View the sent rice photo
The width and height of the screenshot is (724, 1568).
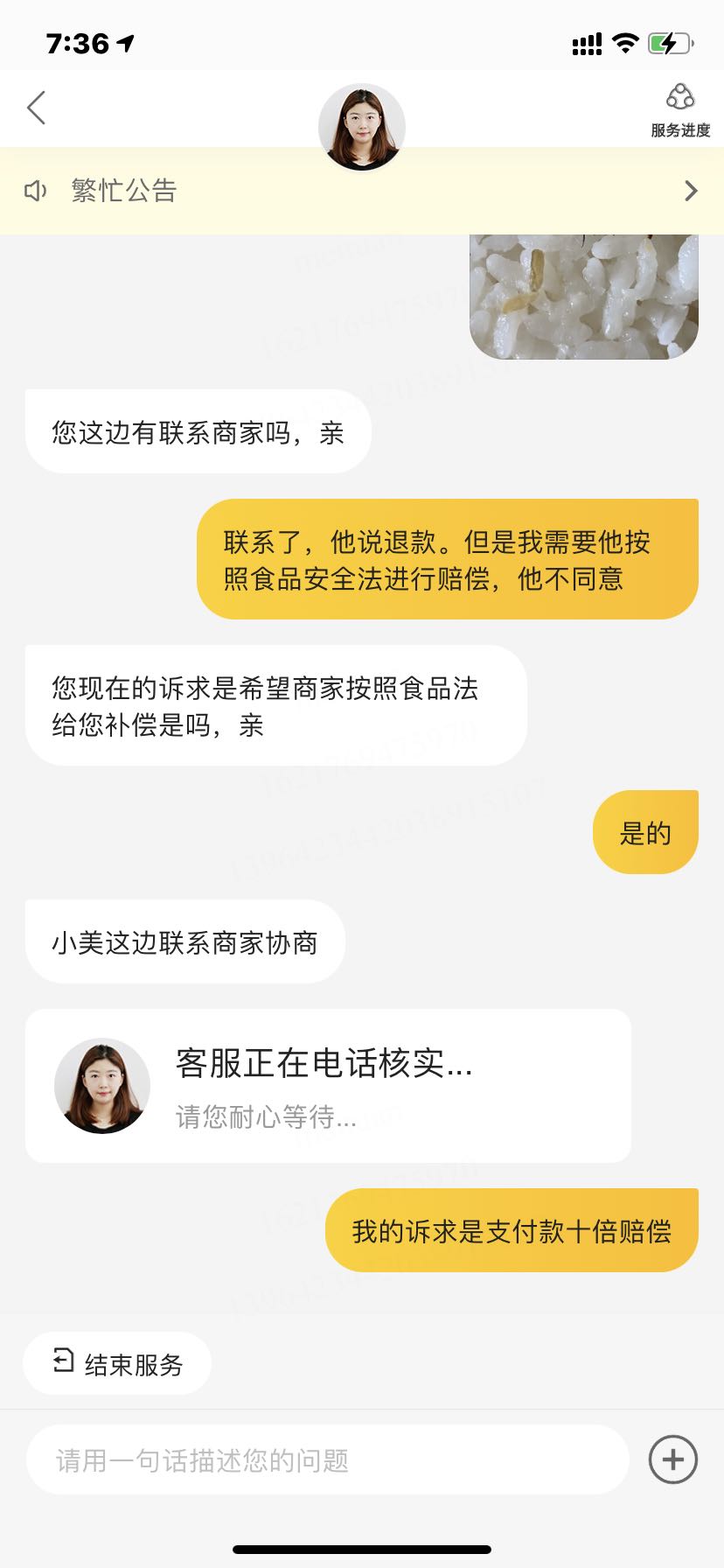click(x=583, y=296)
